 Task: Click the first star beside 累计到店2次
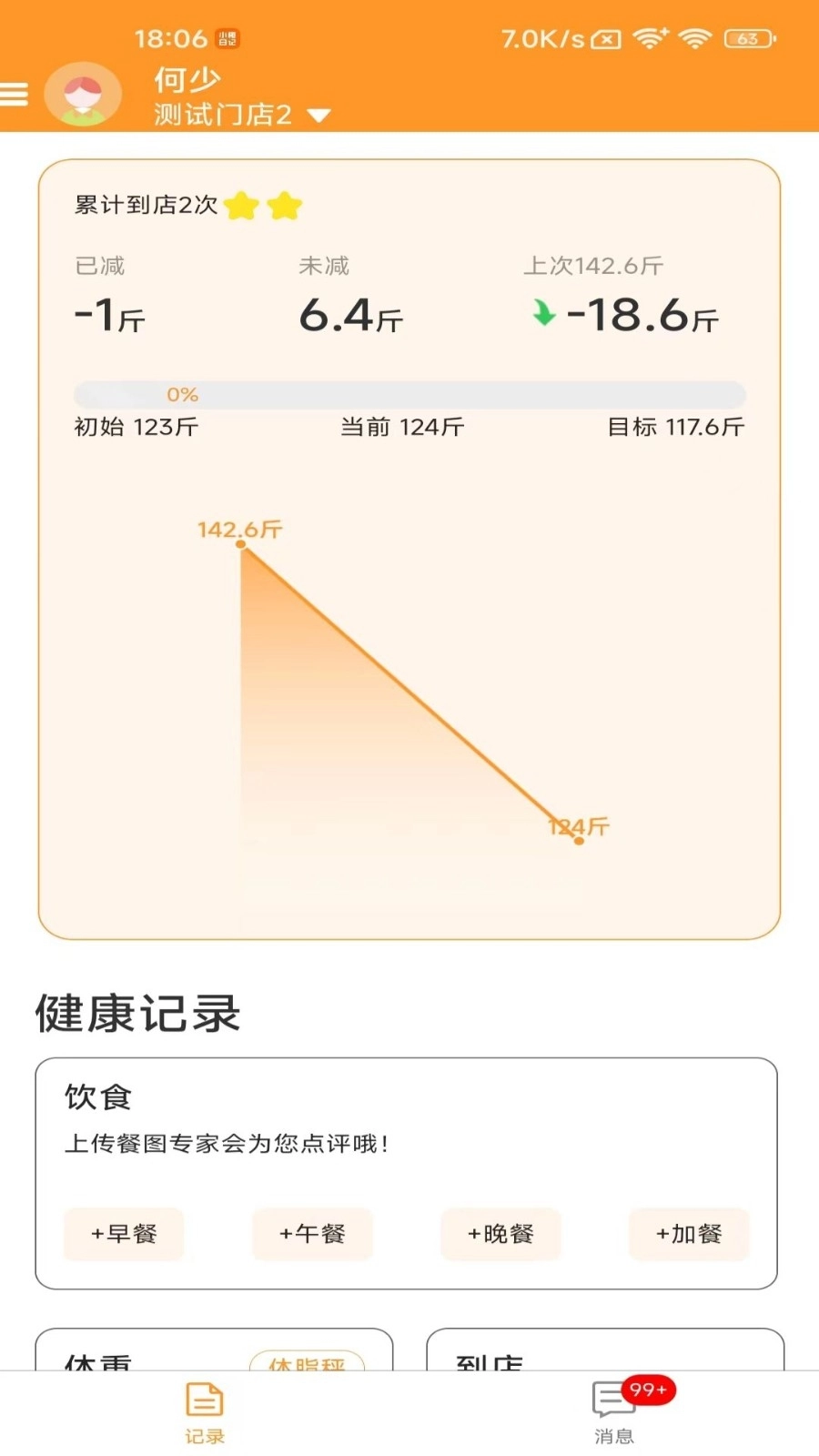(239, 206)
